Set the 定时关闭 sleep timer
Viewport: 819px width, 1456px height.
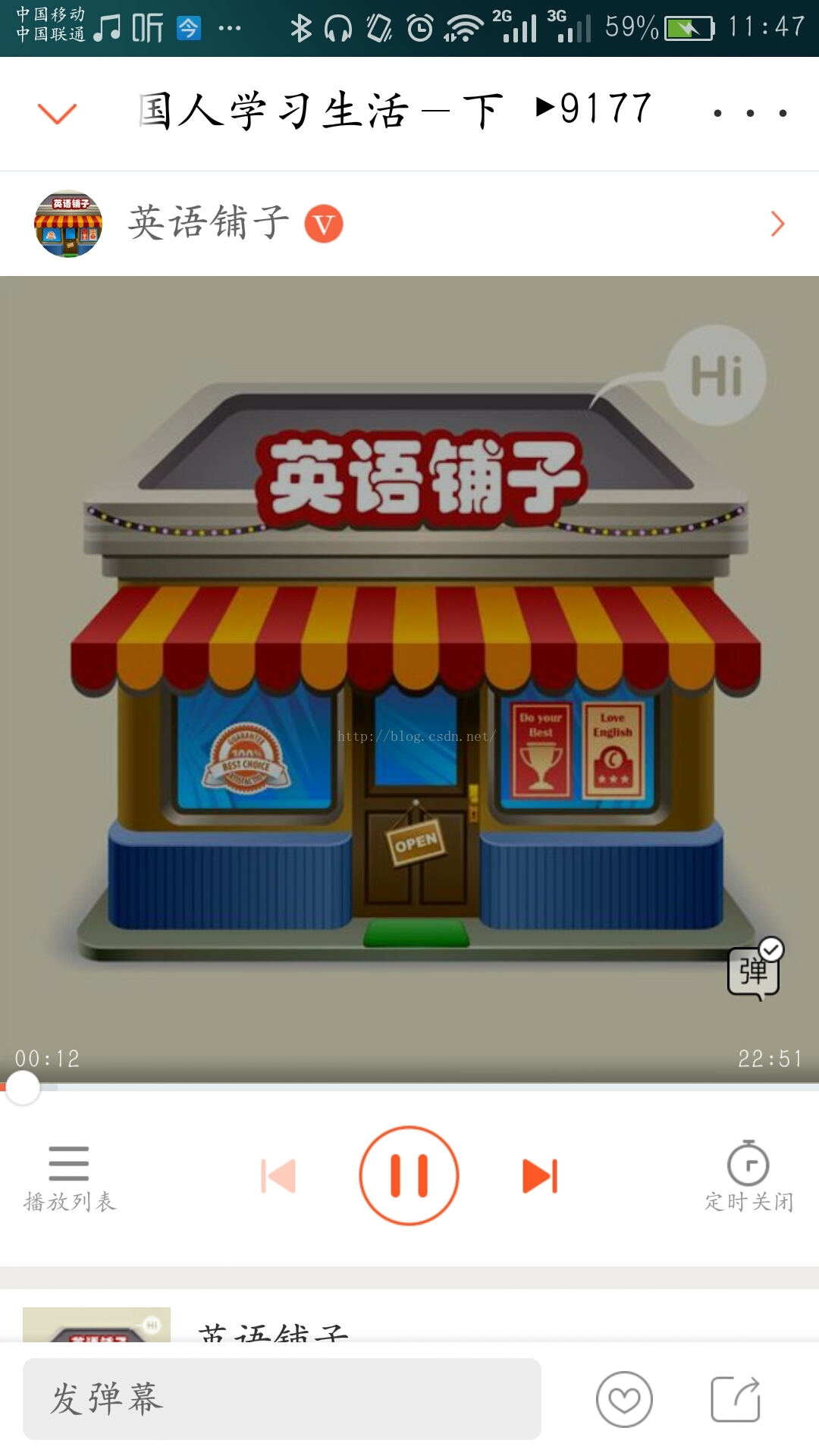(749, 1177)
